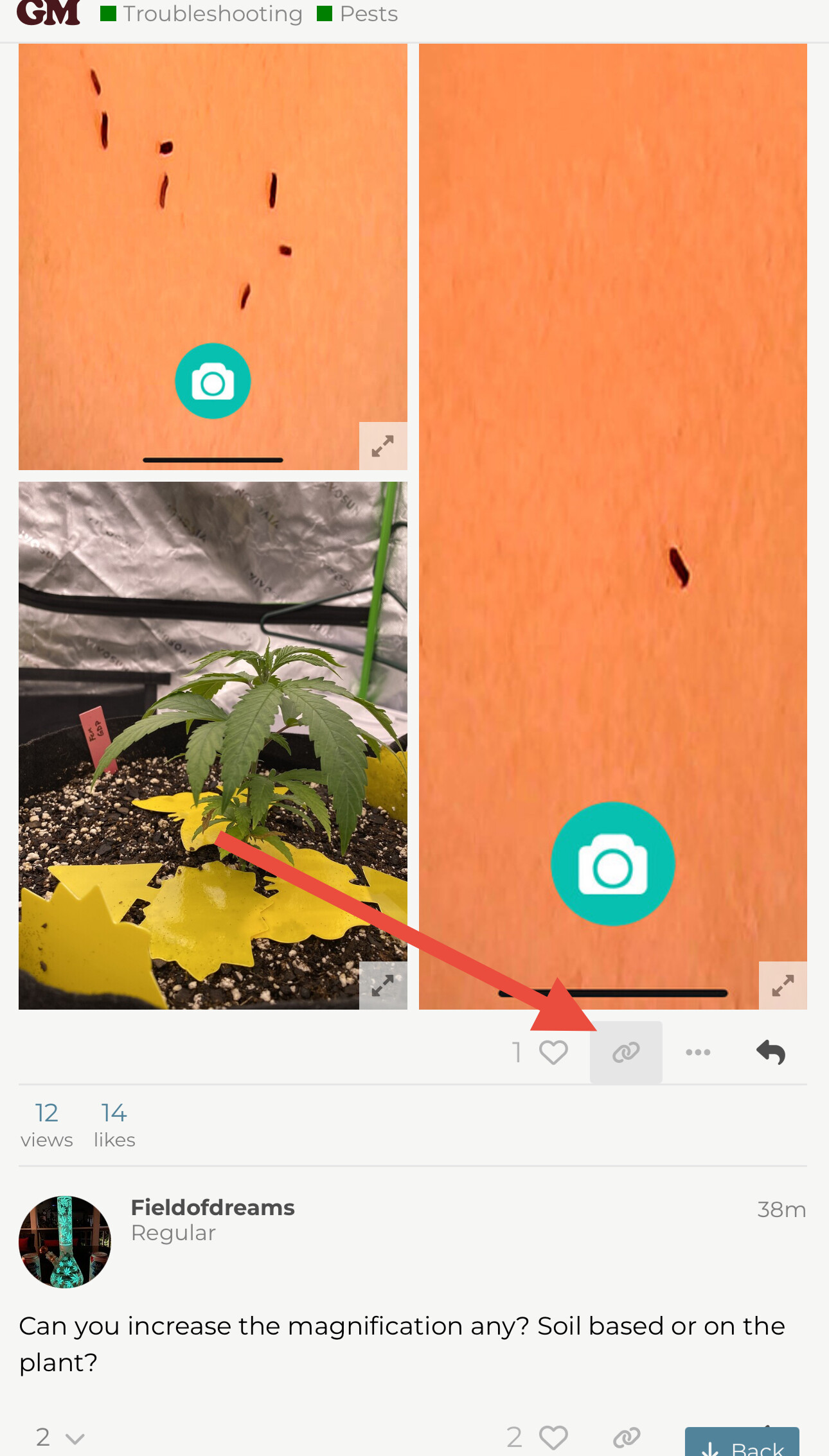Open Fieldofdreams' profile avatar
The width and height of the screenshot is (829, 1456).
click(65, 1241)
